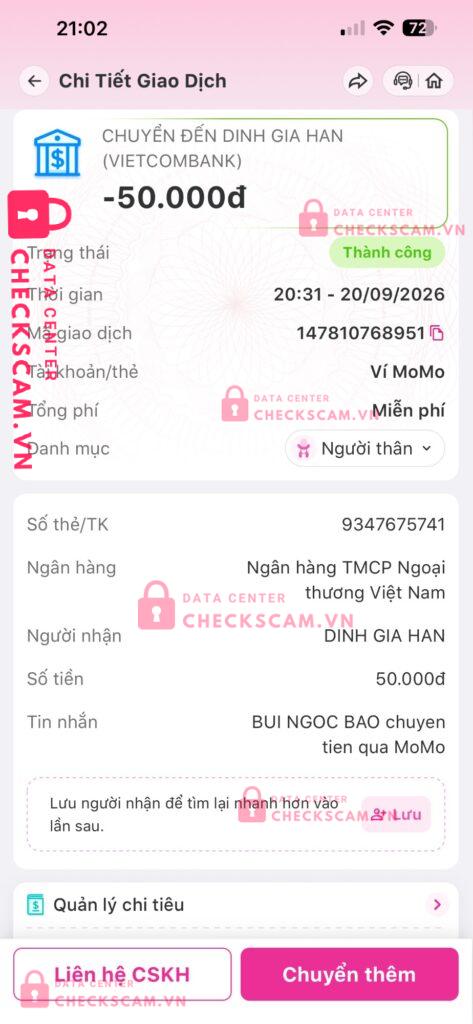Copy the transaction code 147810768951

tap(437, 334)
